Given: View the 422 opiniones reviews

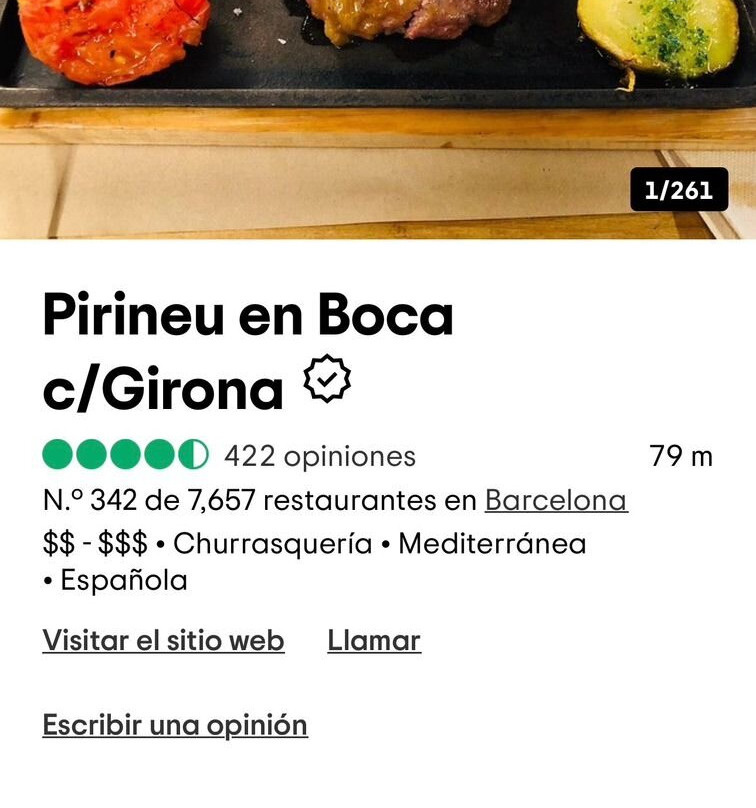Looking at the screenshot, I should 319,457.
